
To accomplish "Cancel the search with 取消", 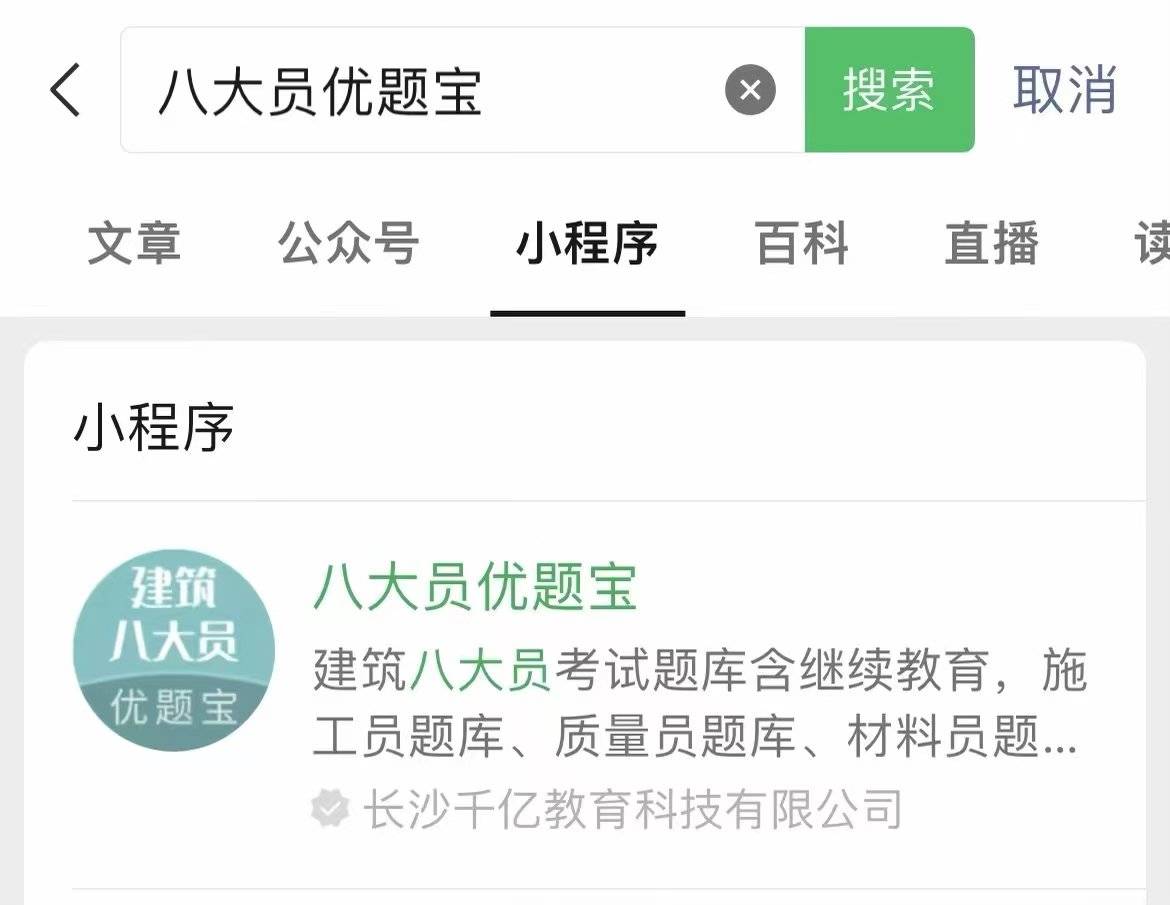I will pos(1064,90).
